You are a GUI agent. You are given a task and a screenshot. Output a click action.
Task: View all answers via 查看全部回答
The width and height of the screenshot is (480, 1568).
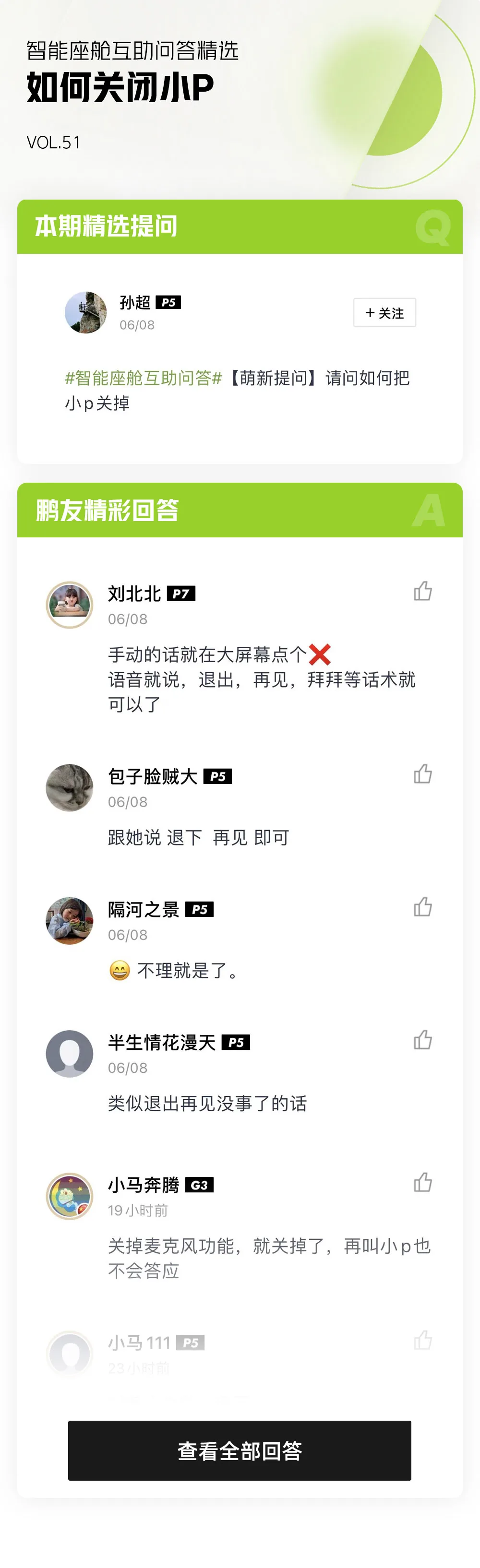[x=240, y=1450]
